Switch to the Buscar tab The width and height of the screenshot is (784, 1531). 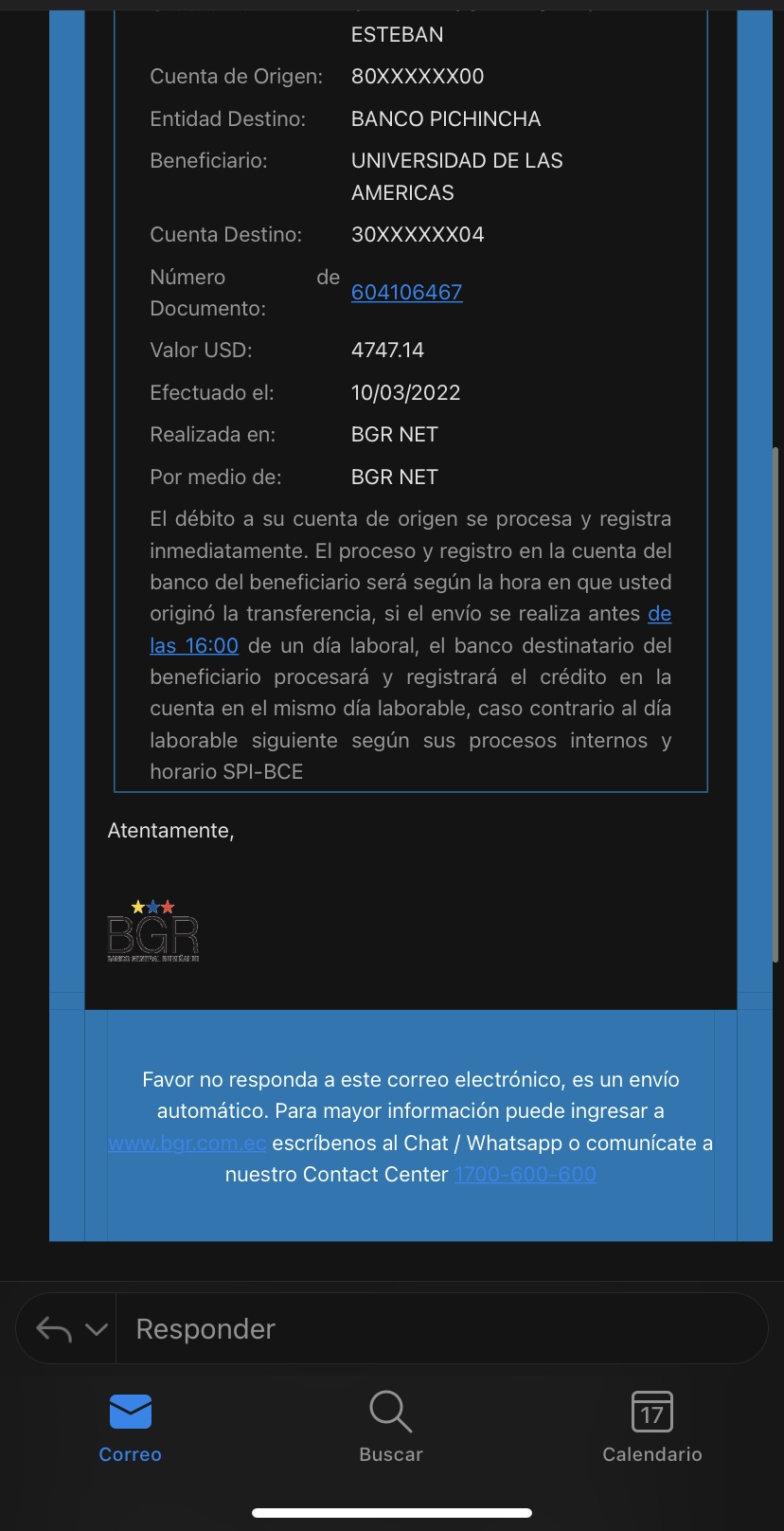[391, 1427]
